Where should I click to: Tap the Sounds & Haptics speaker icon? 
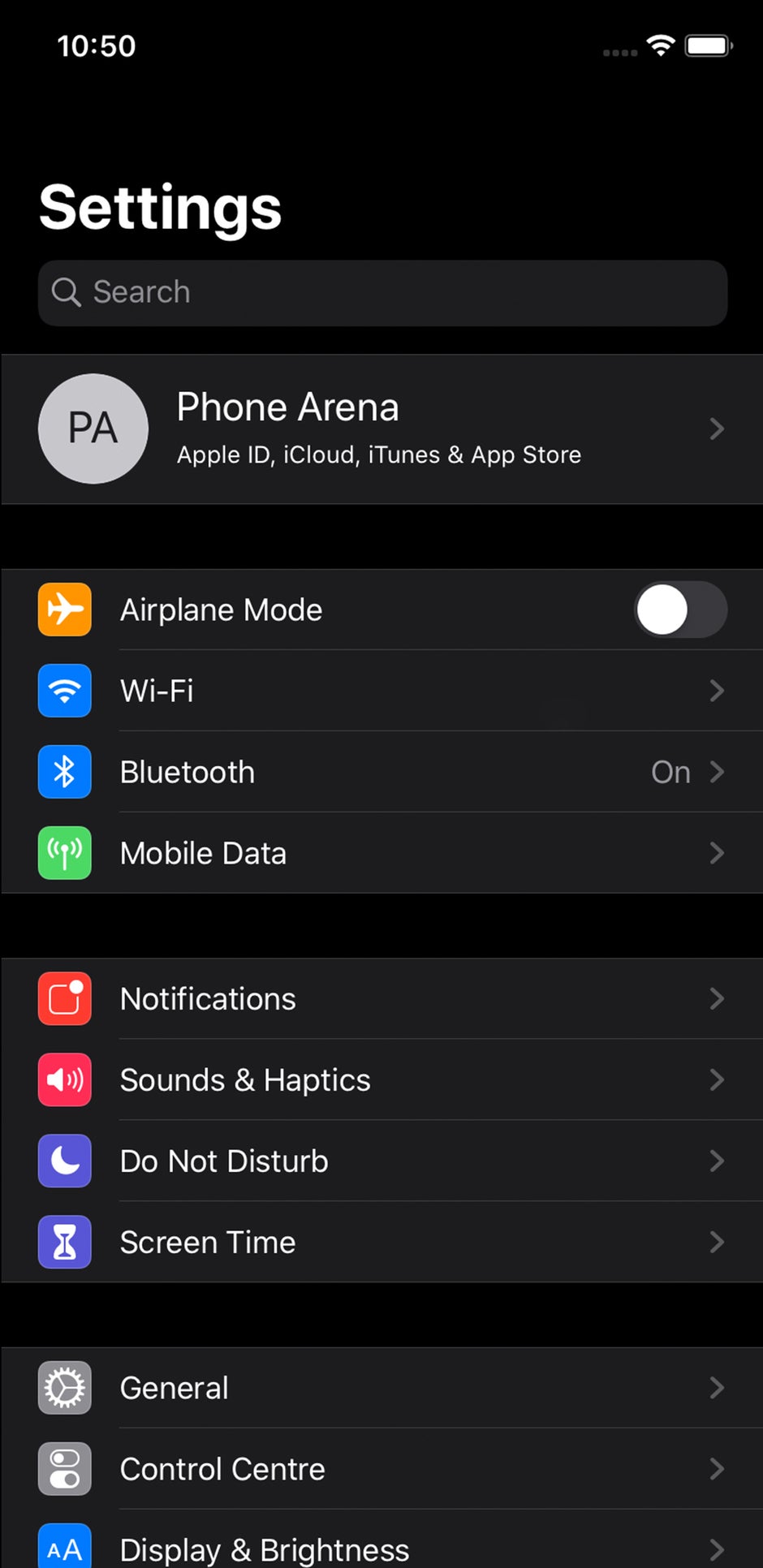click(x=64, y=1080)
